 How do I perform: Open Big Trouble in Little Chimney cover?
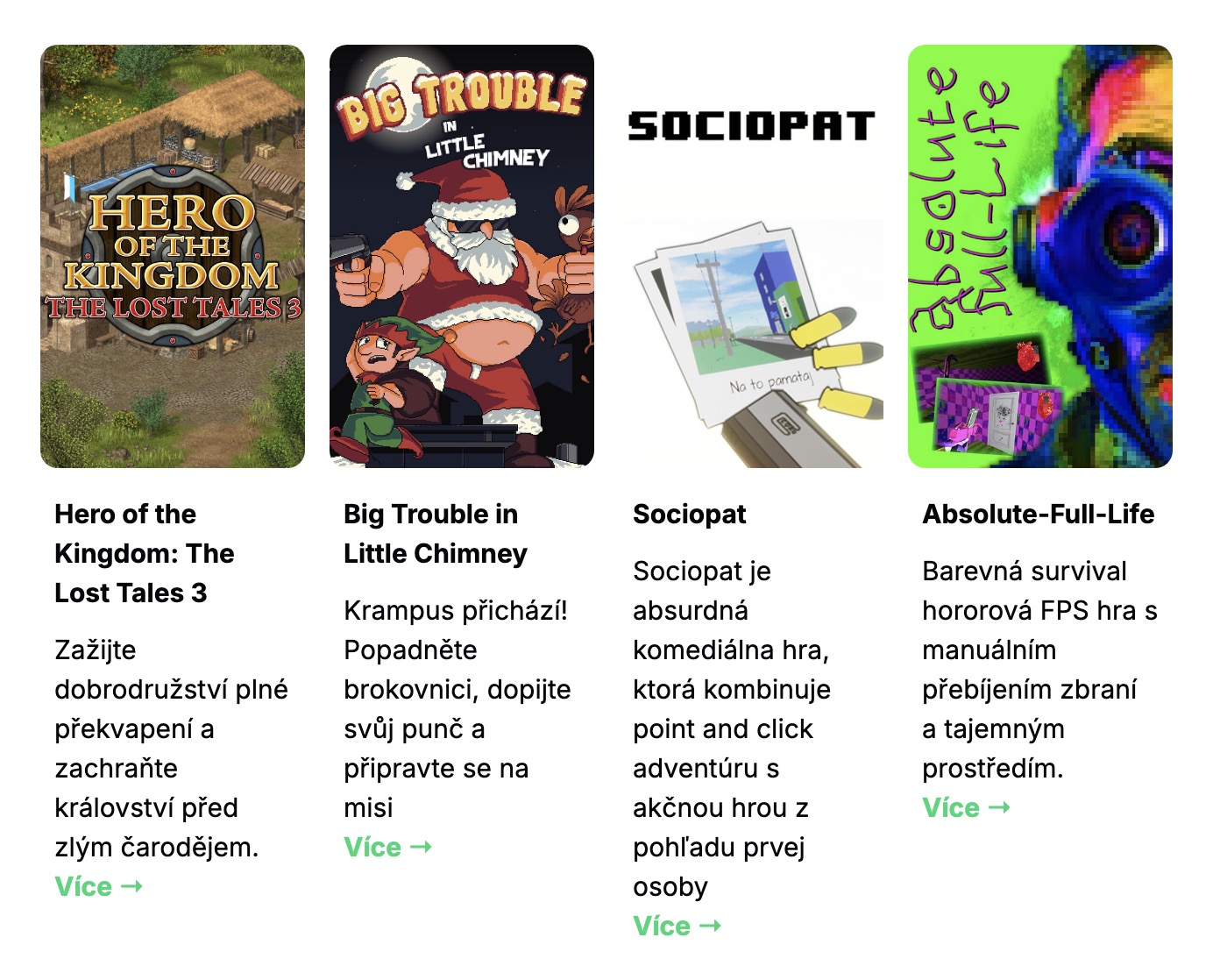pyautogui.click(x=462, y=256)
